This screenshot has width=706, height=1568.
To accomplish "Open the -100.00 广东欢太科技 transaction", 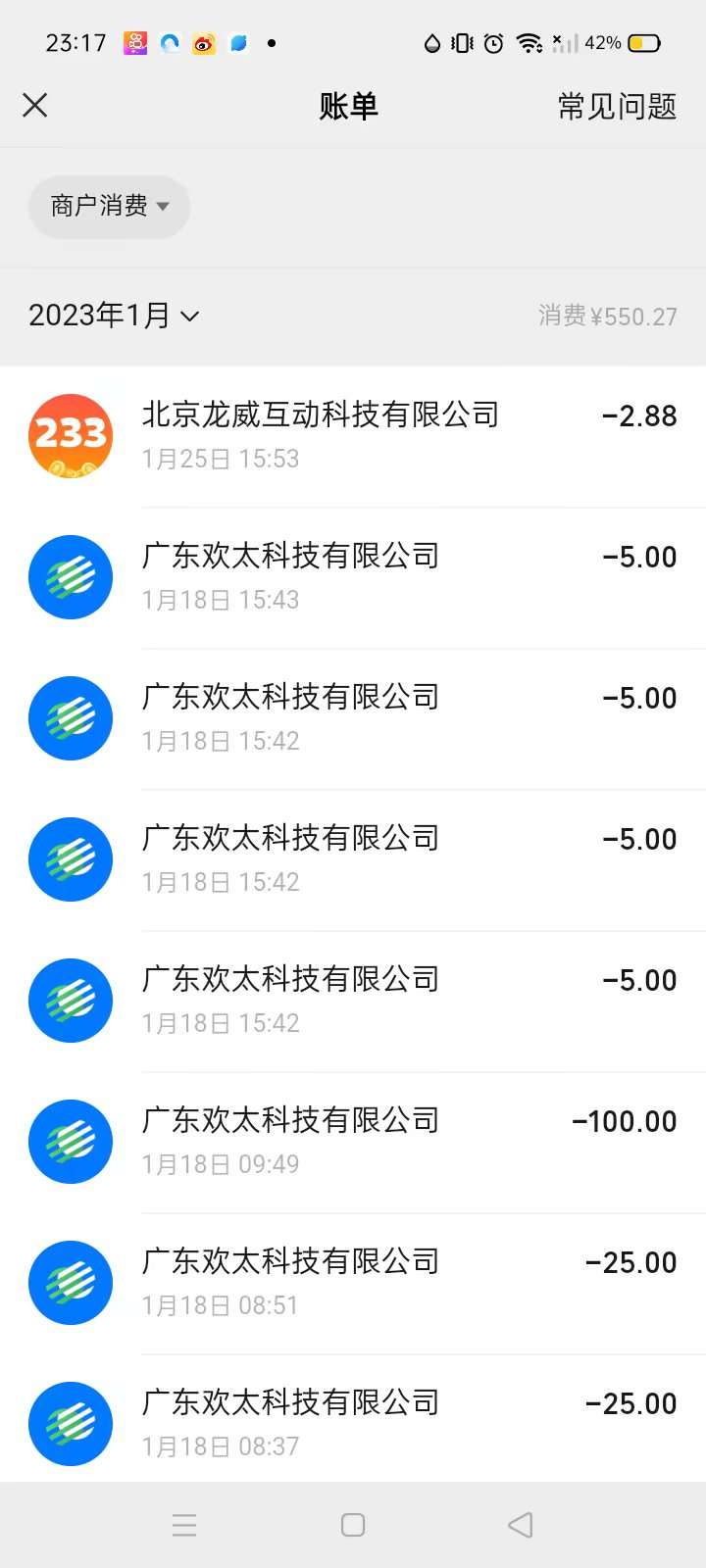I will click(353, 1142).
